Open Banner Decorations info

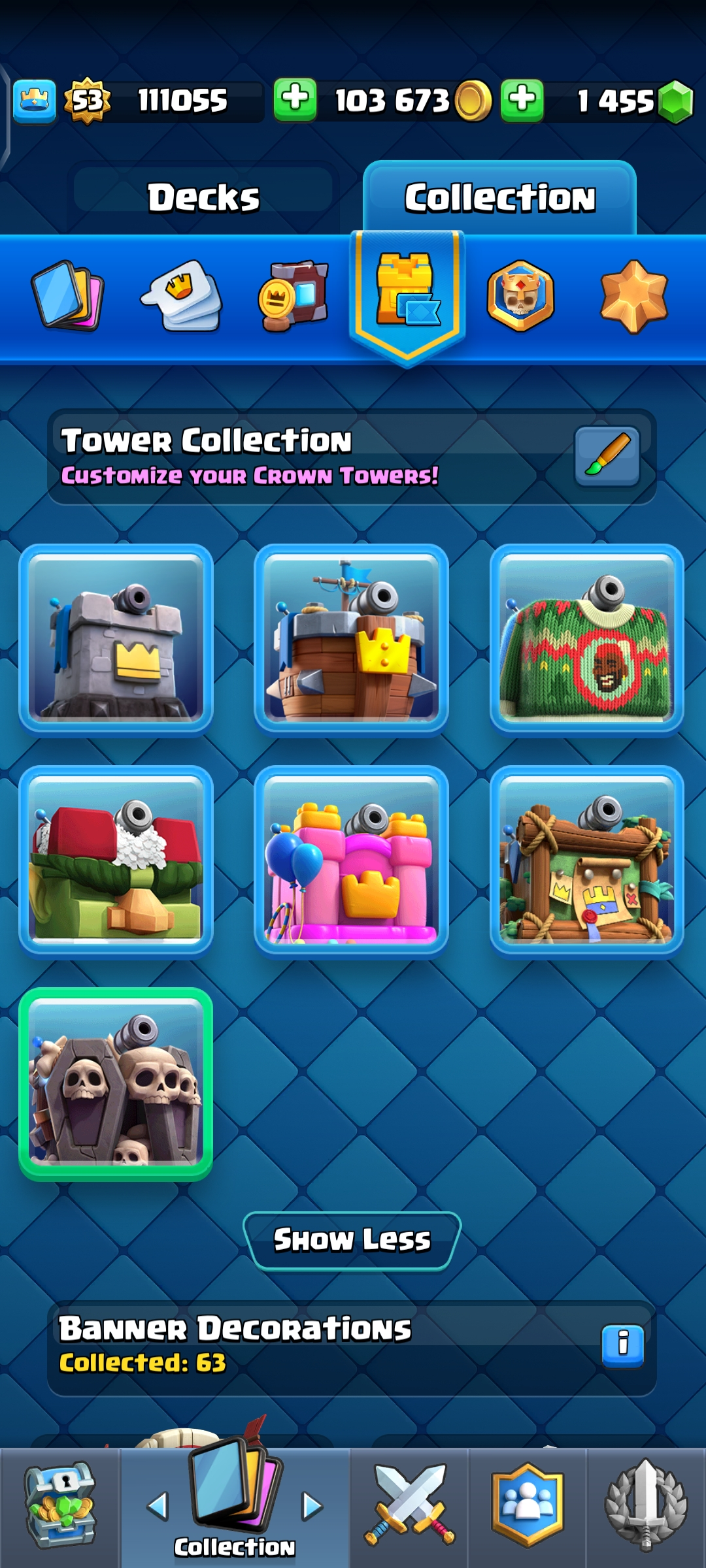[x=622, y=1345]
